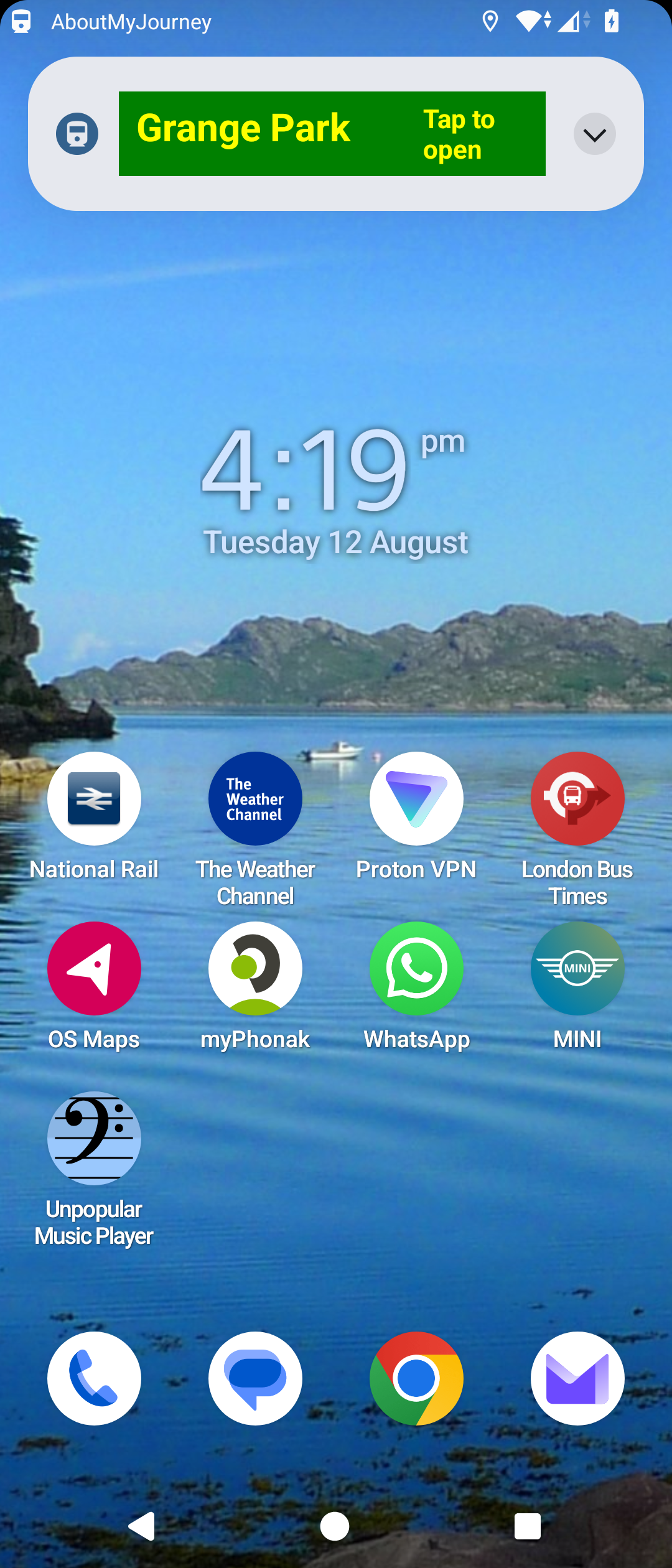Open the purple mail app in dock
The image size is (672, 1568).
577,1378
